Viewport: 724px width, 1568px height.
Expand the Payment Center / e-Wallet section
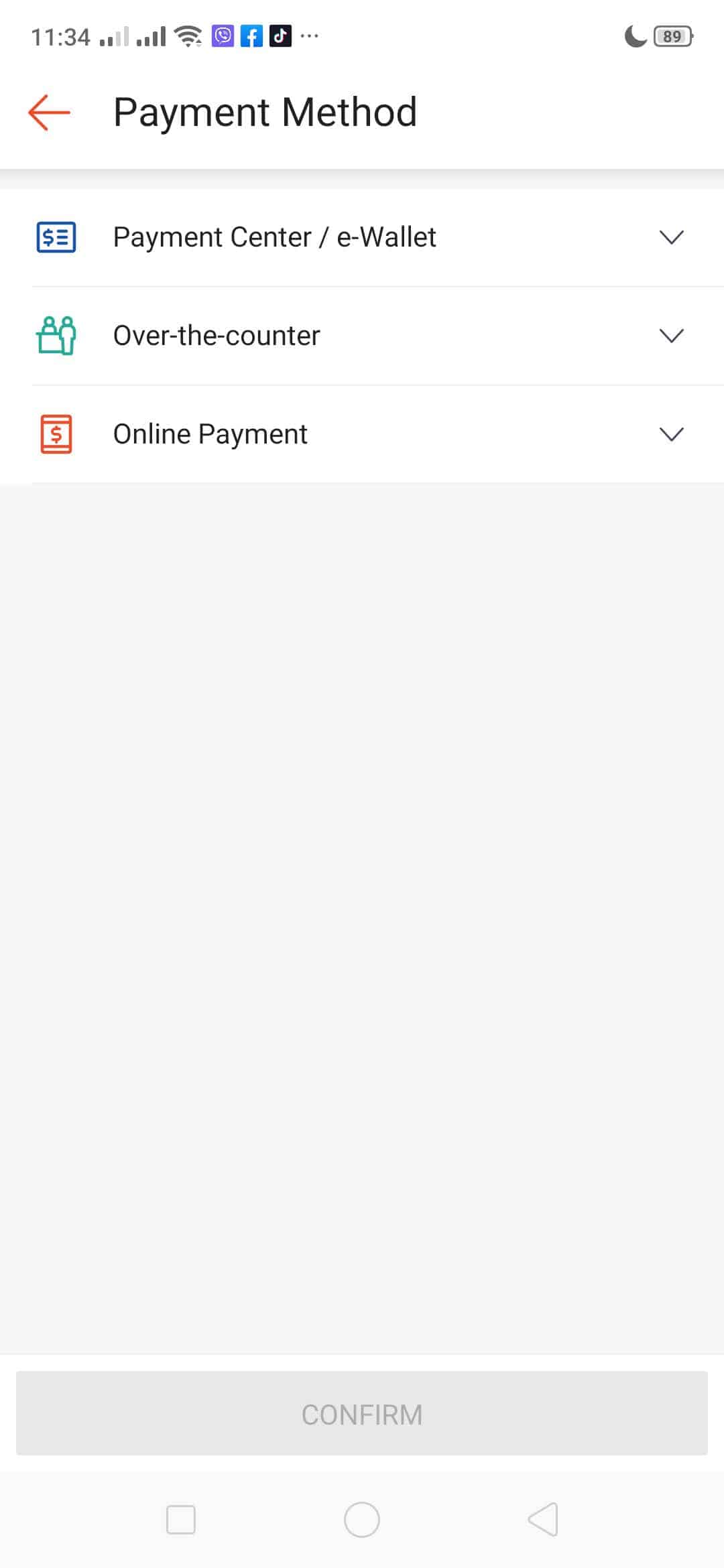tap(672, 237)
